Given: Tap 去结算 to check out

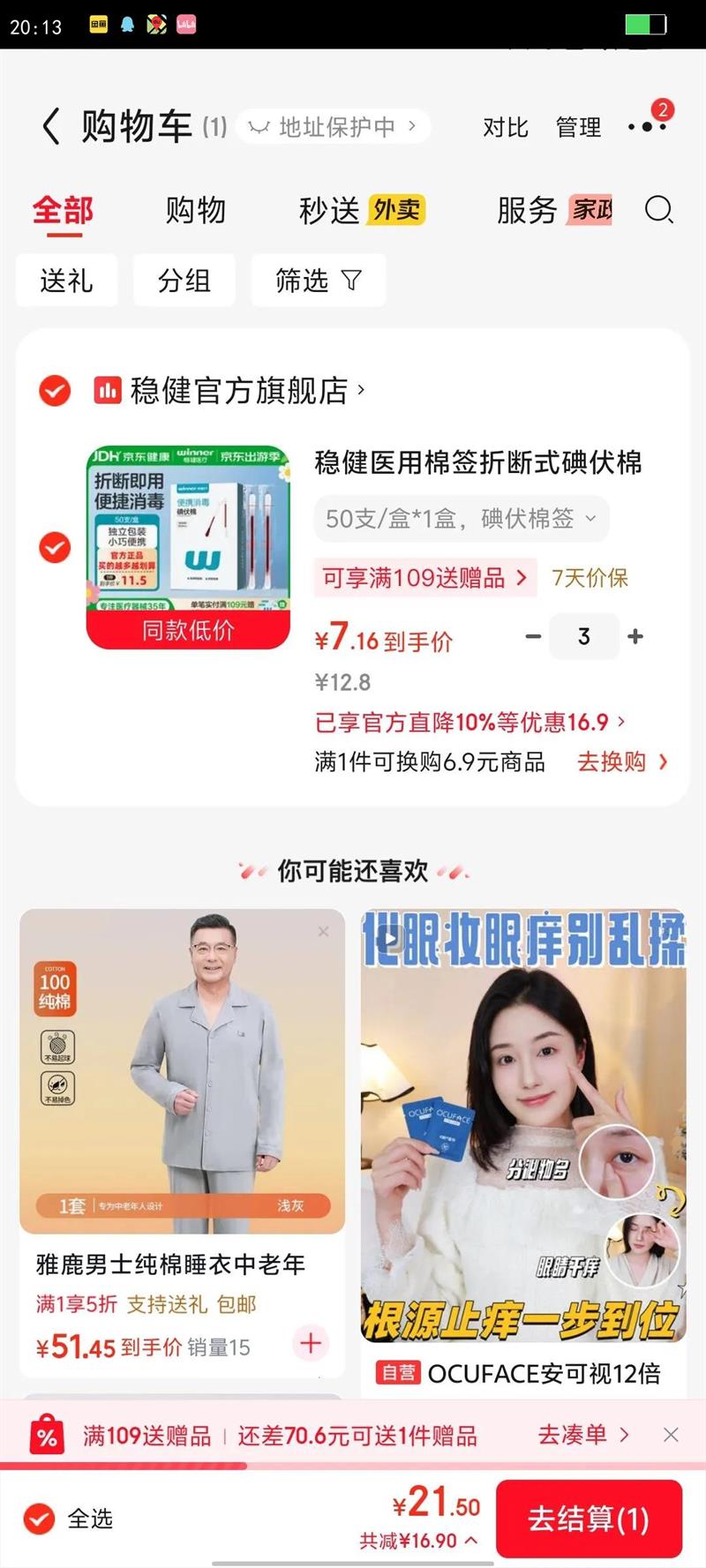Looking at the screenshot, I should coord(589,1519).
